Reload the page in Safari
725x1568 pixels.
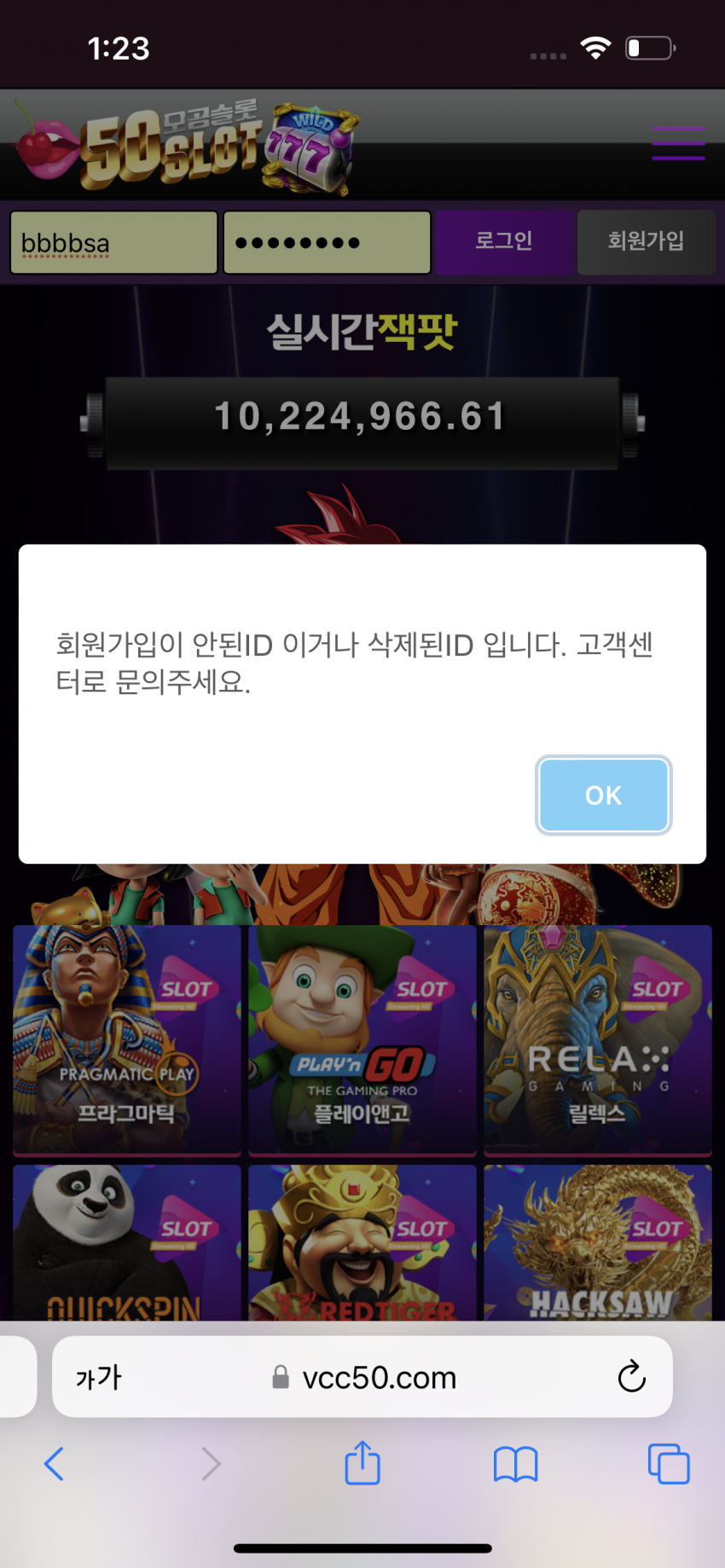[631, 1376]
